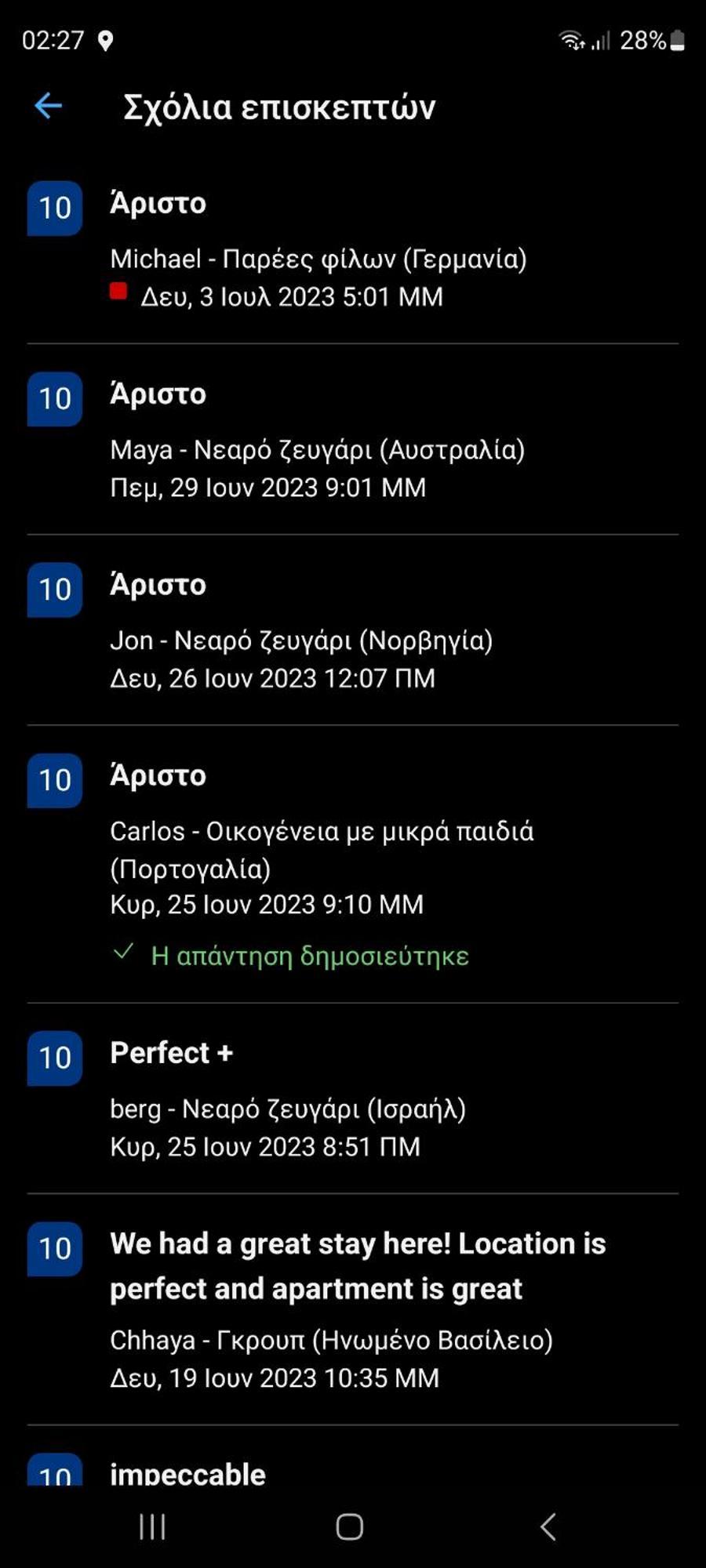Open the recent apps view
This screenshot has height=1568, width=706.
point(152,1526)
